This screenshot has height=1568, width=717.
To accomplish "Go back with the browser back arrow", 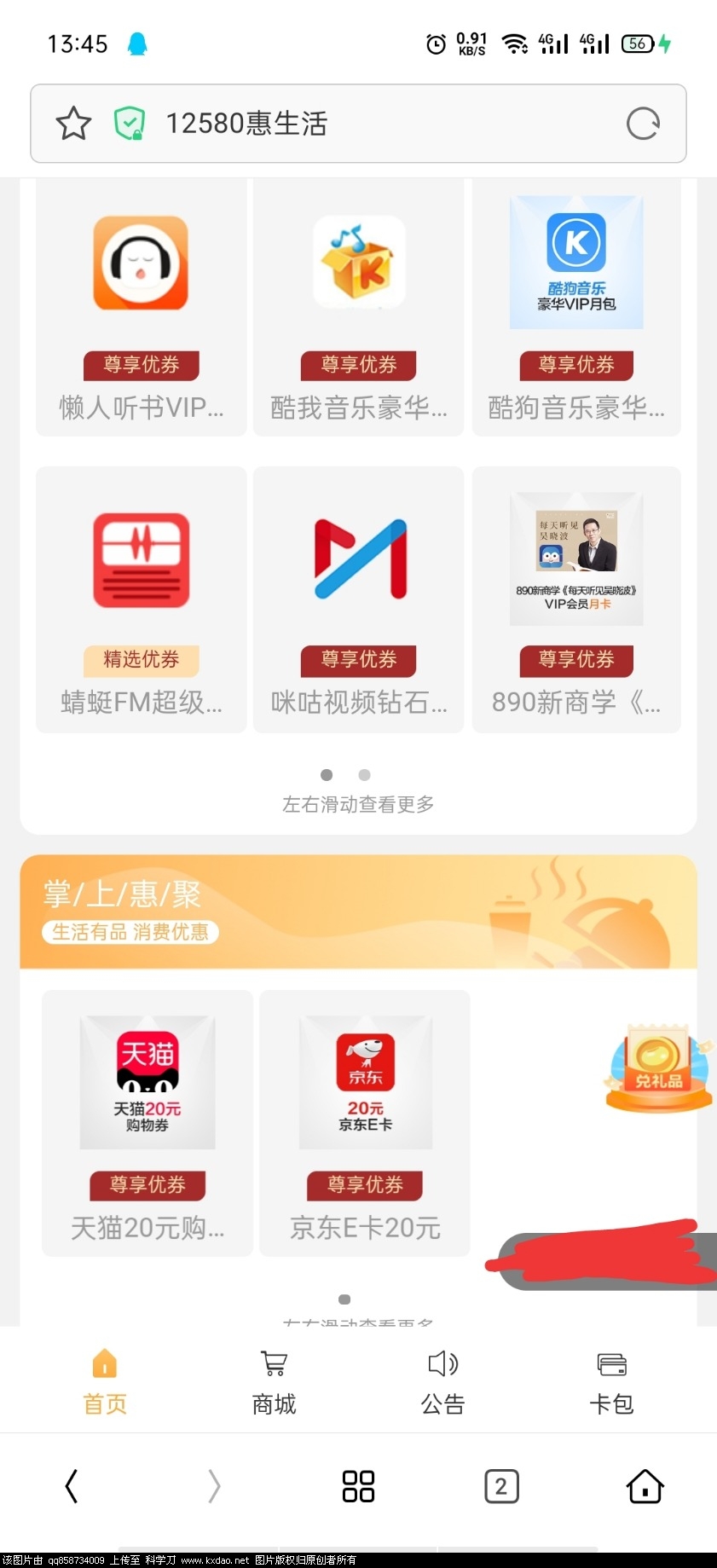I will (x=72, y=1486).
